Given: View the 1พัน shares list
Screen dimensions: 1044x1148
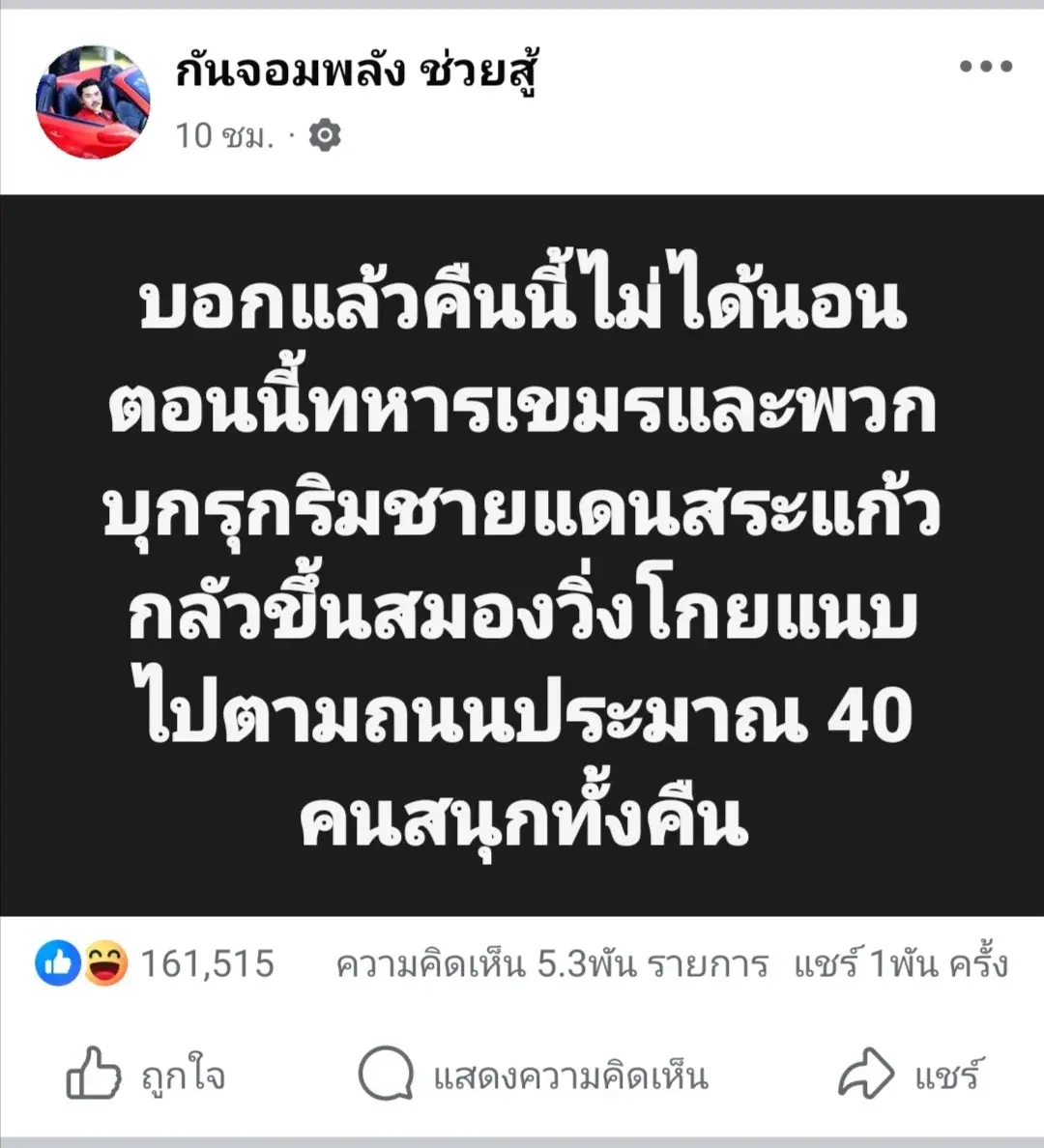Looking at the screenshot, I should pos(901,964).
